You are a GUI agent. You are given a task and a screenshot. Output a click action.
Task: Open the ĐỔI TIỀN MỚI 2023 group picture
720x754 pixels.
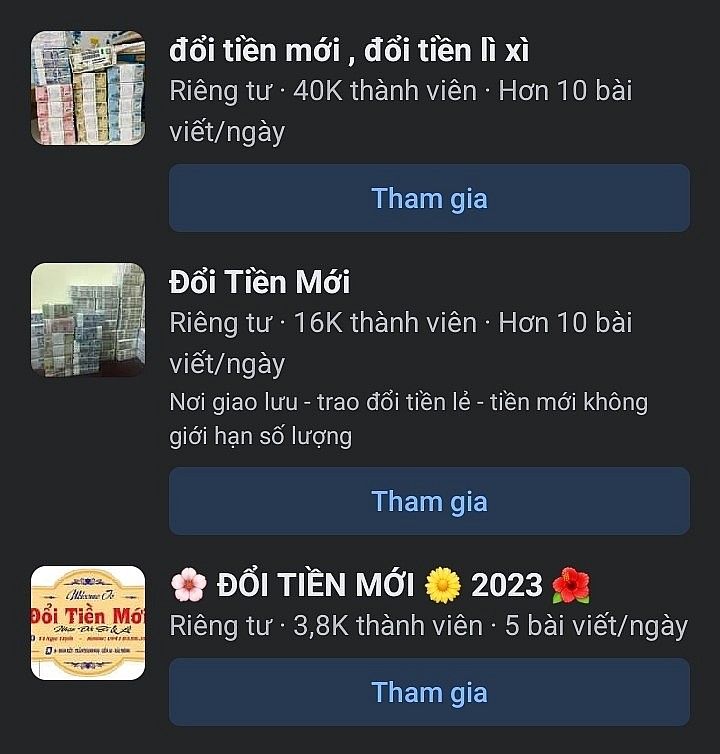pos(88,622)
